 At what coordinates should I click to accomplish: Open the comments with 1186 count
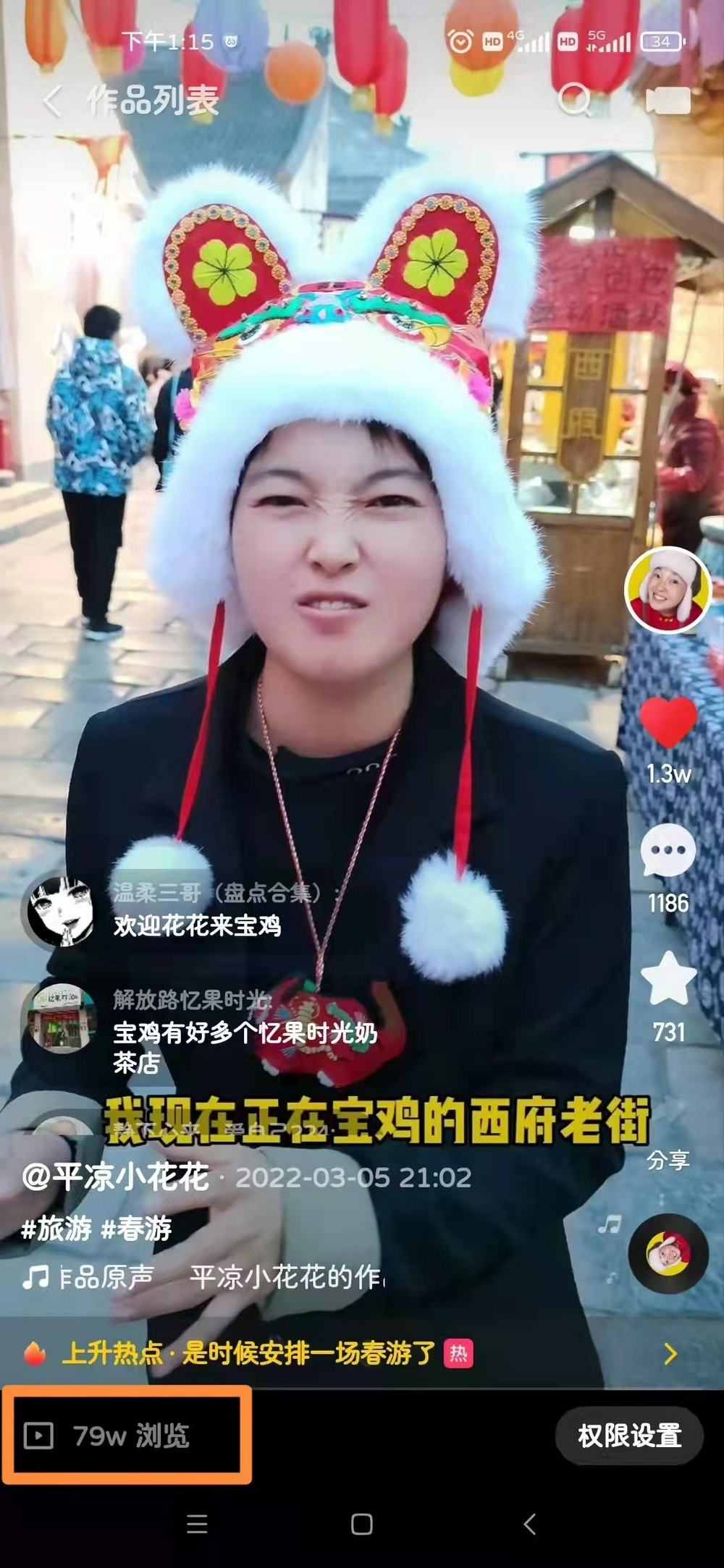[668, 851]
